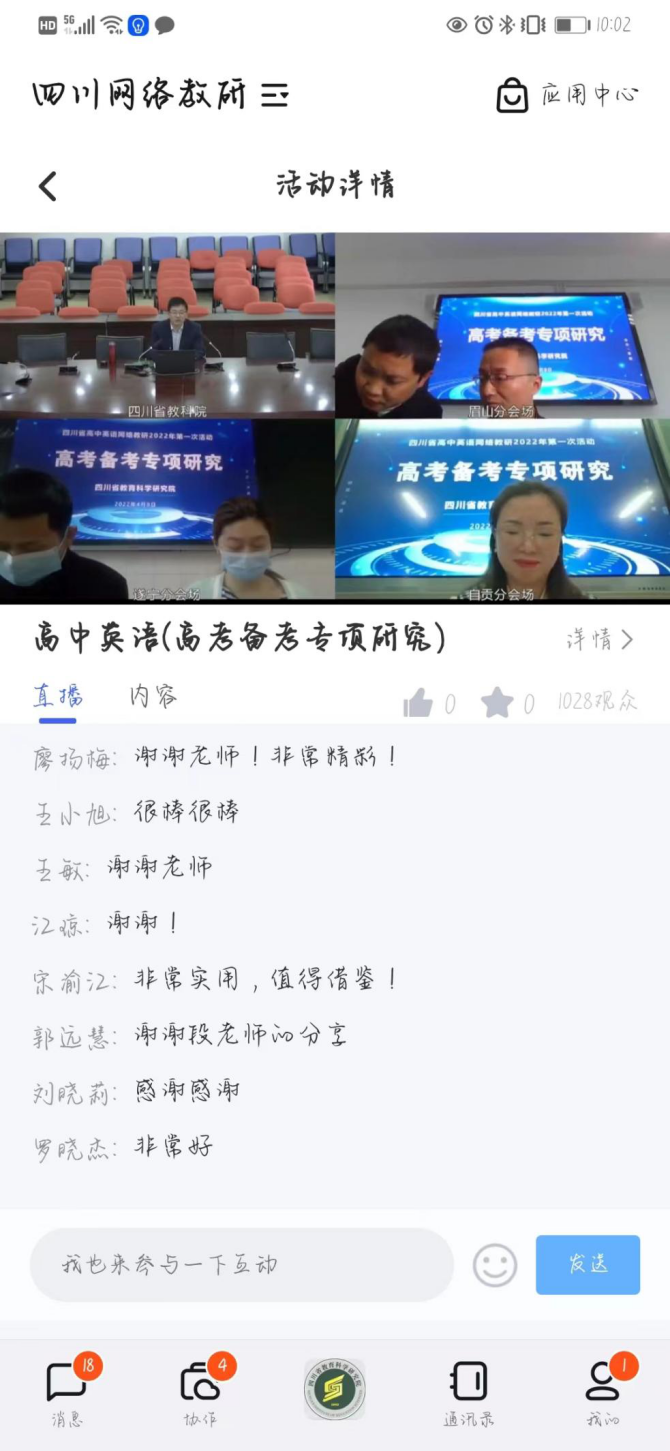Tap the 发送 button
Image resolution: width=670 pixels, height=1451 pixels.
point(587,1265)
